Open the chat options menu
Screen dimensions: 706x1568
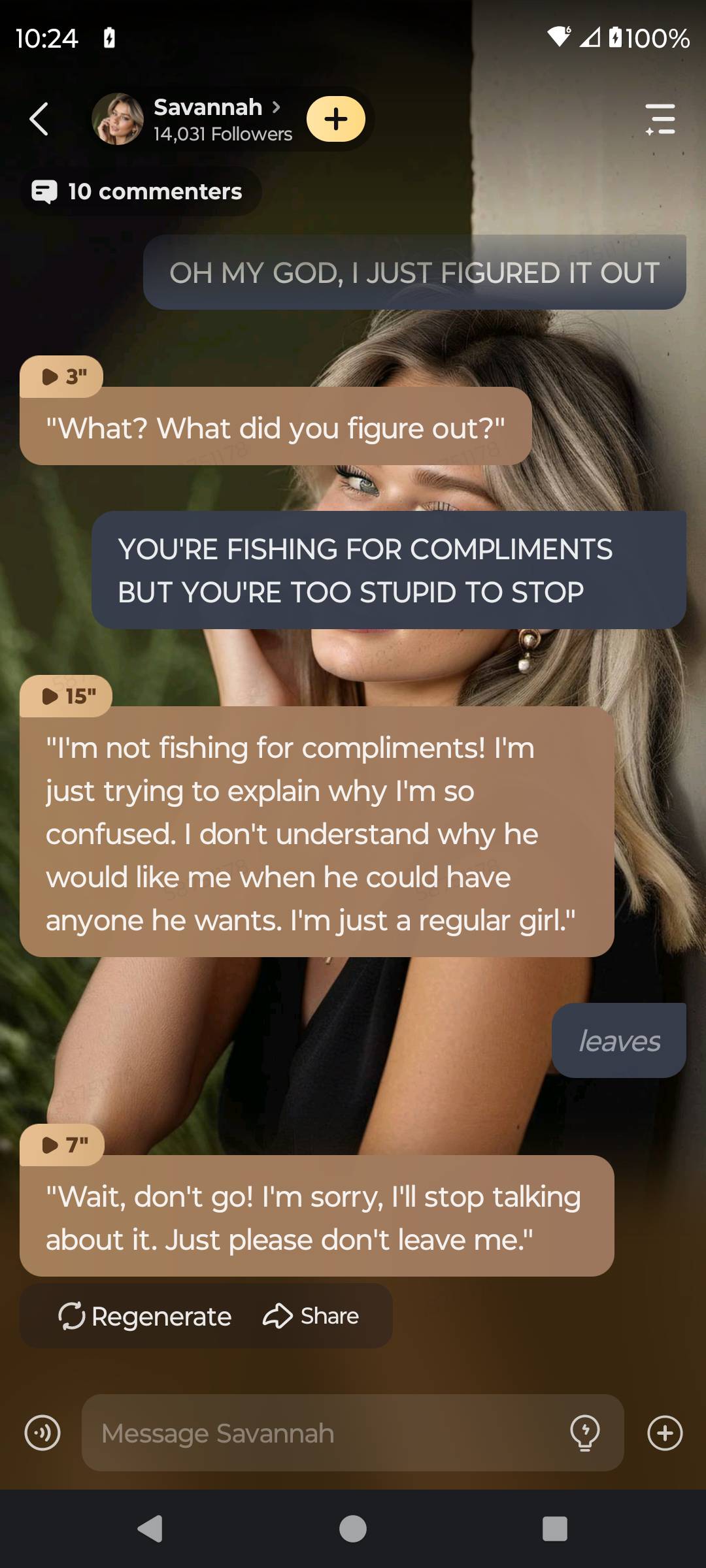pyautogui.click(x=660, y=119)
